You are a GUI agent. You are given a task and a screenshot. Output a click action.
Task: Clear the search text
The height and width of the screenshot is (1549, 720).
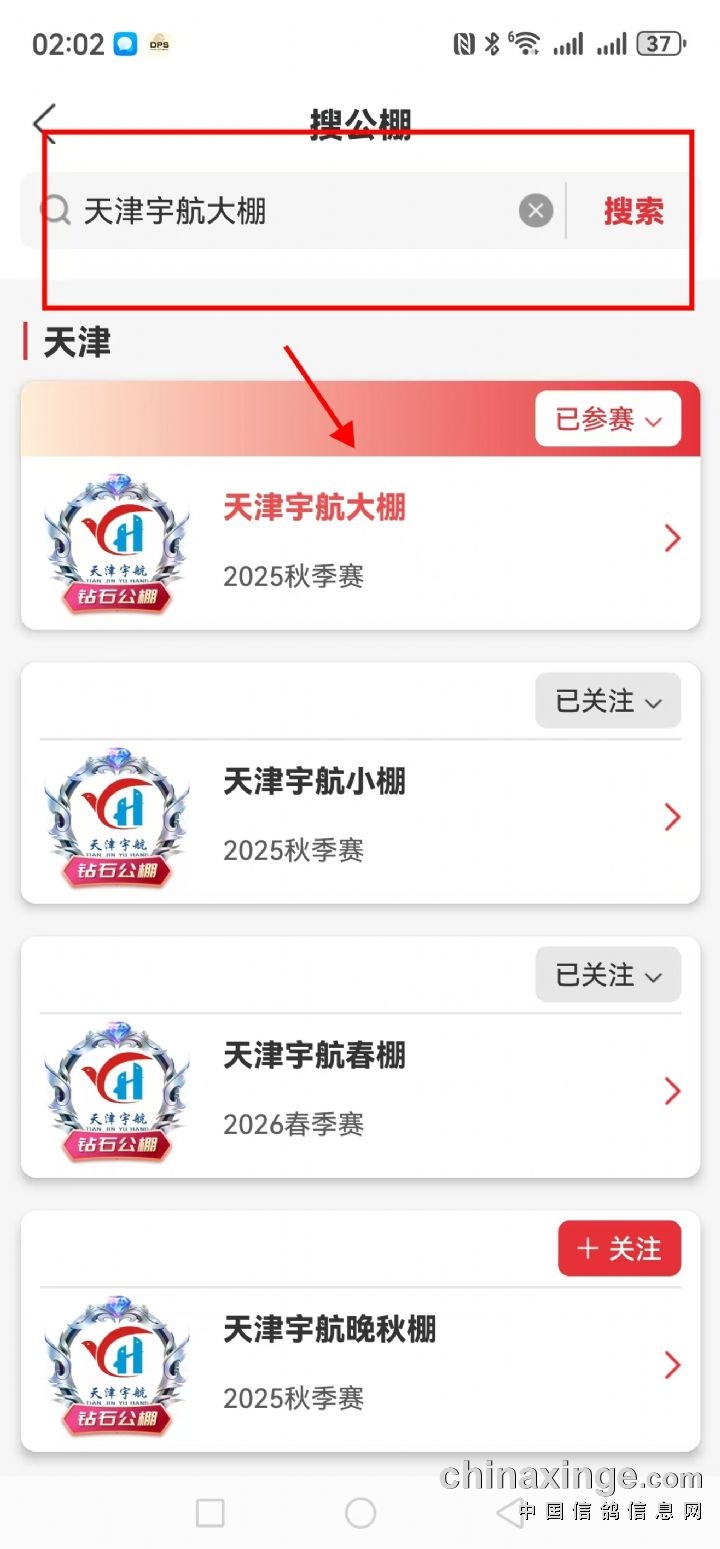point(536,211)
